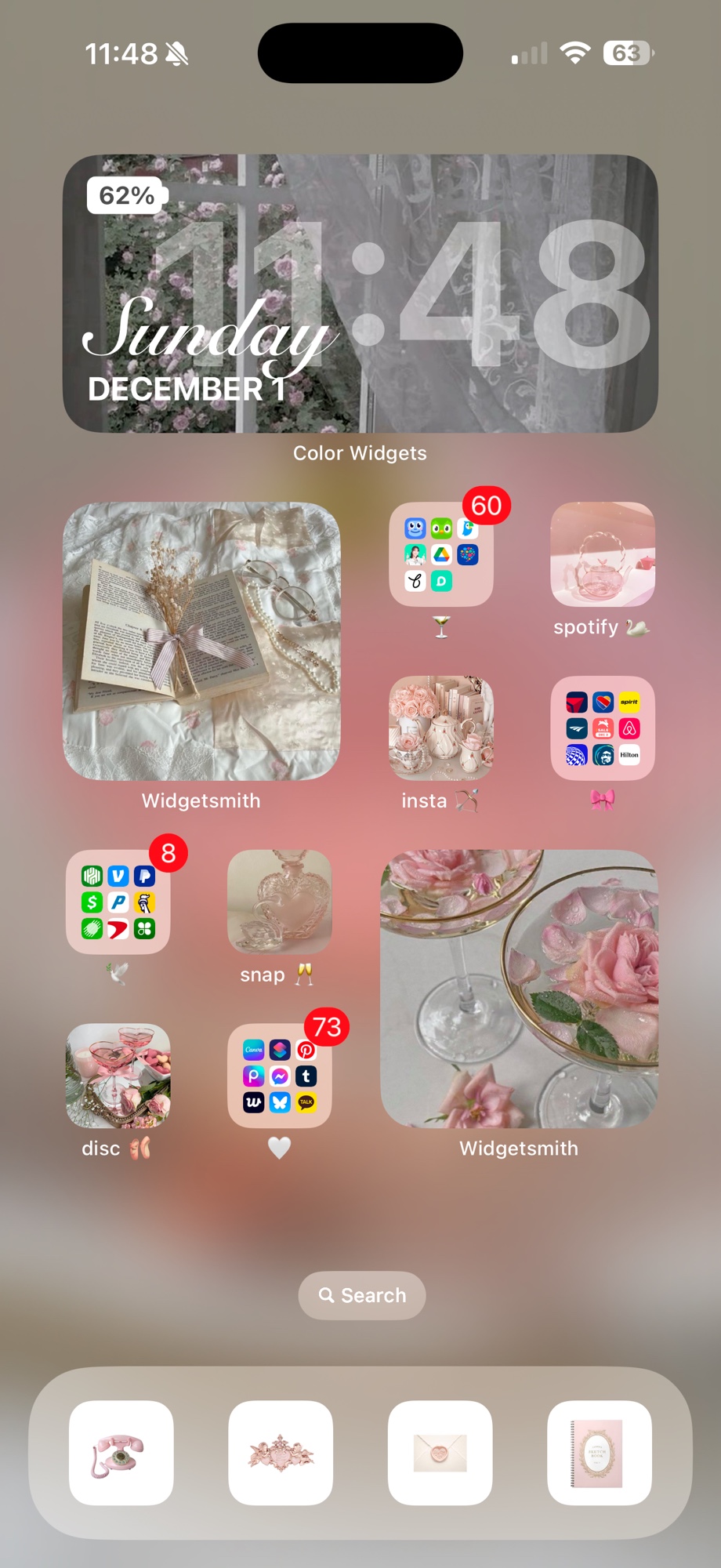Open the Widgetsmith rose glasses widget
Viewport: 721px width, 1568px height.
pos(519,989)
